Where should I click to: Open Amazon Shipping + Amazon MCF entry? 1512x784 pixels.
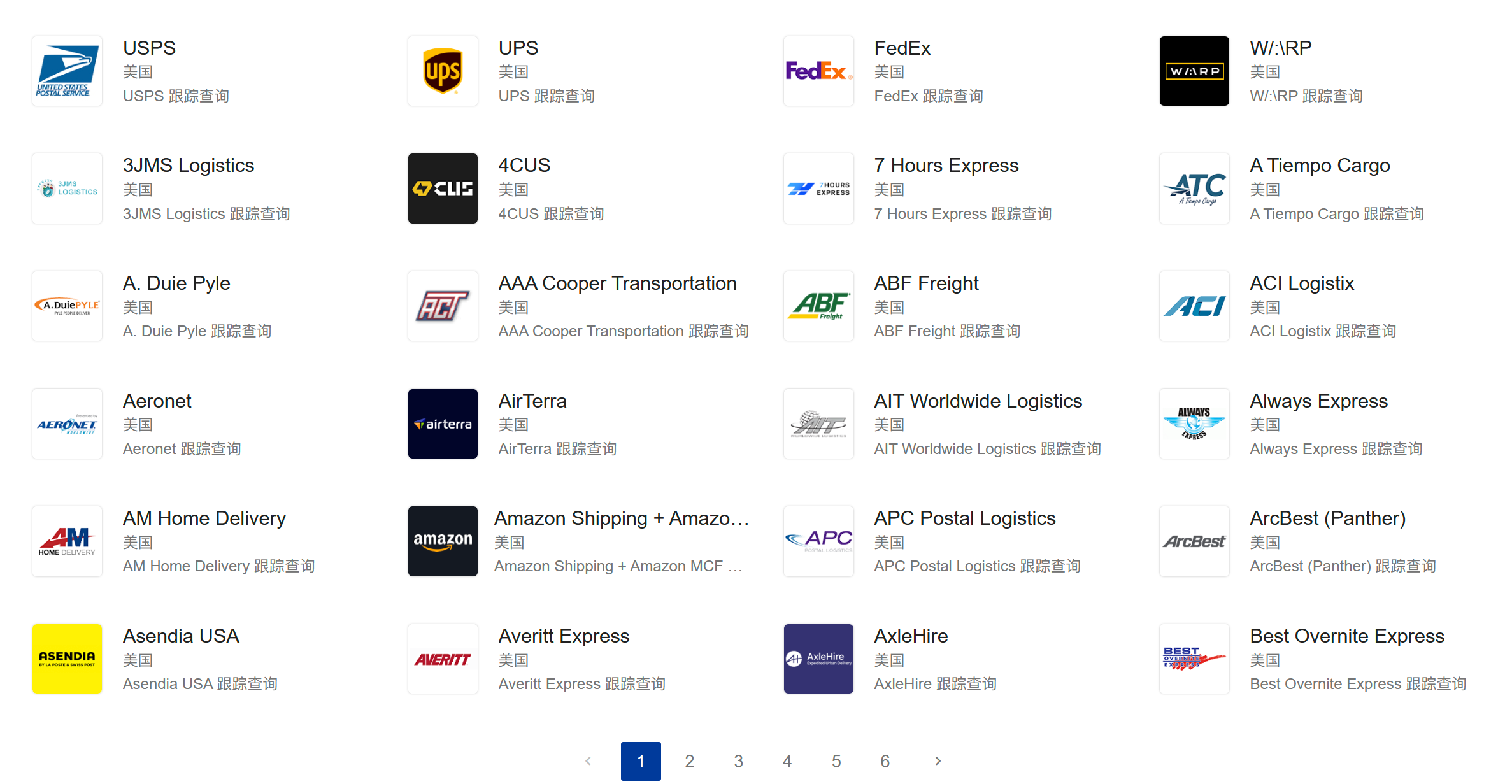(621, 518)
